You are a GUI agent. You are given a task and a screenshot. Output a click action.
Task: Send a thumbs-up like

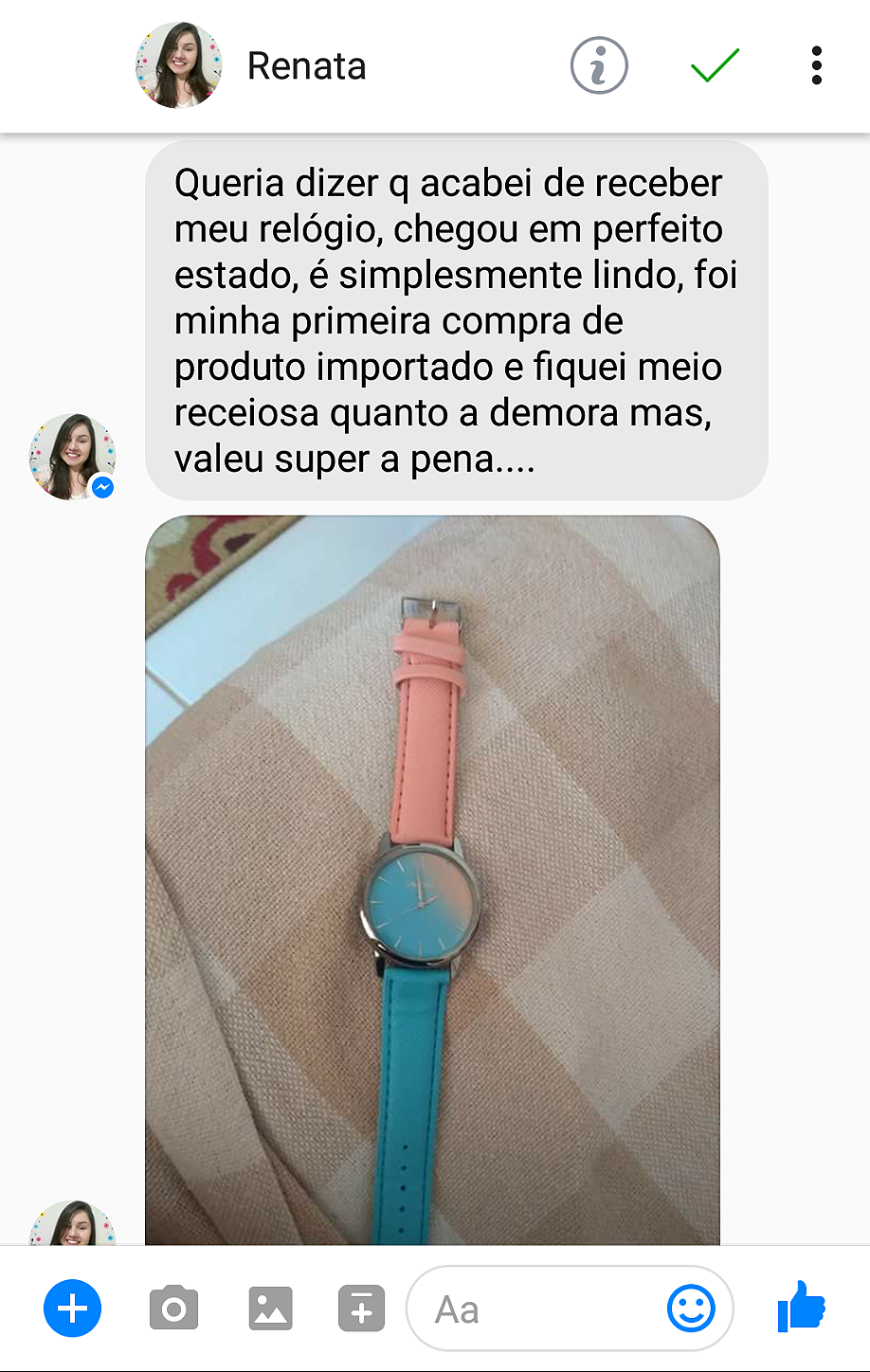point(802,1307)
